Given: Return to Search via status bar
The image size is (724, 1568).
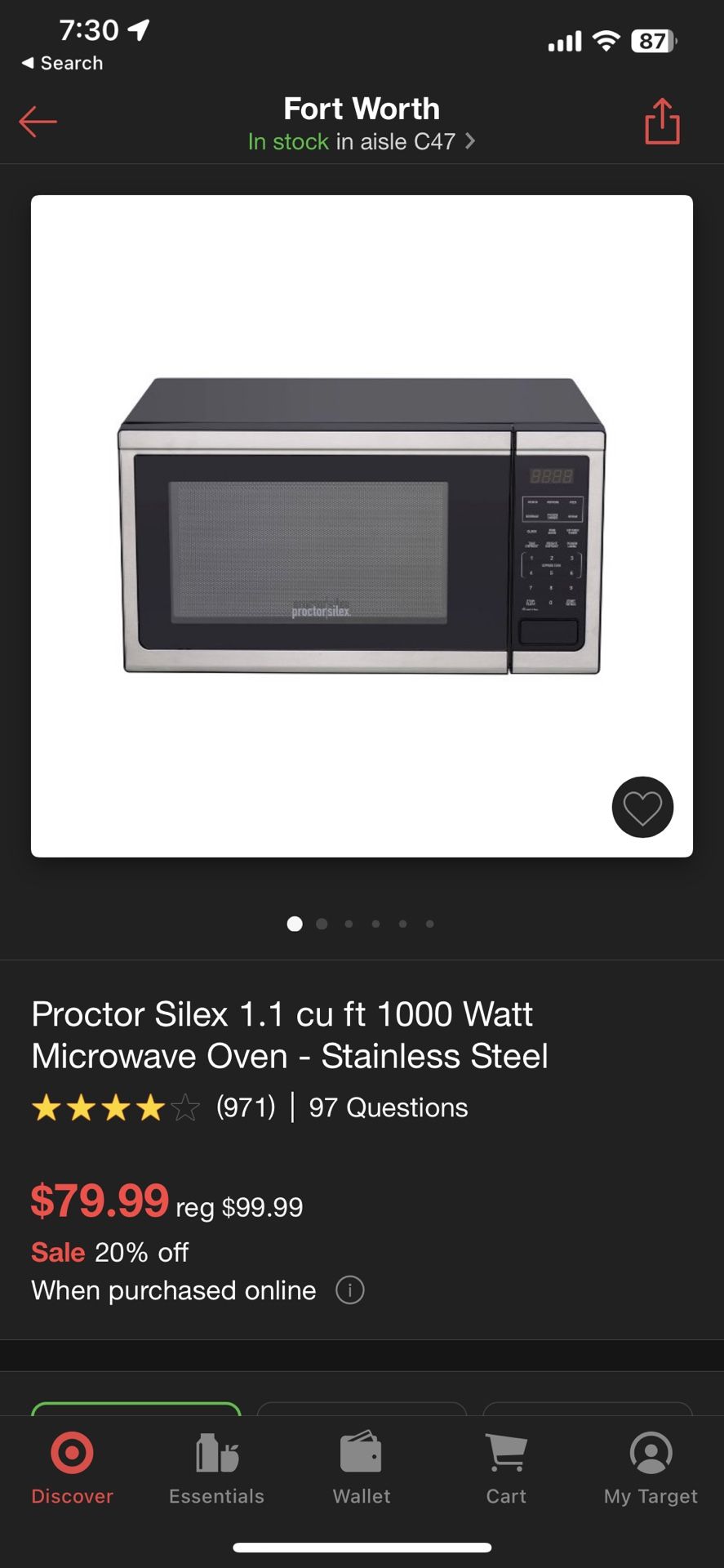Looking at the screenshot, I should click(62, 63).
